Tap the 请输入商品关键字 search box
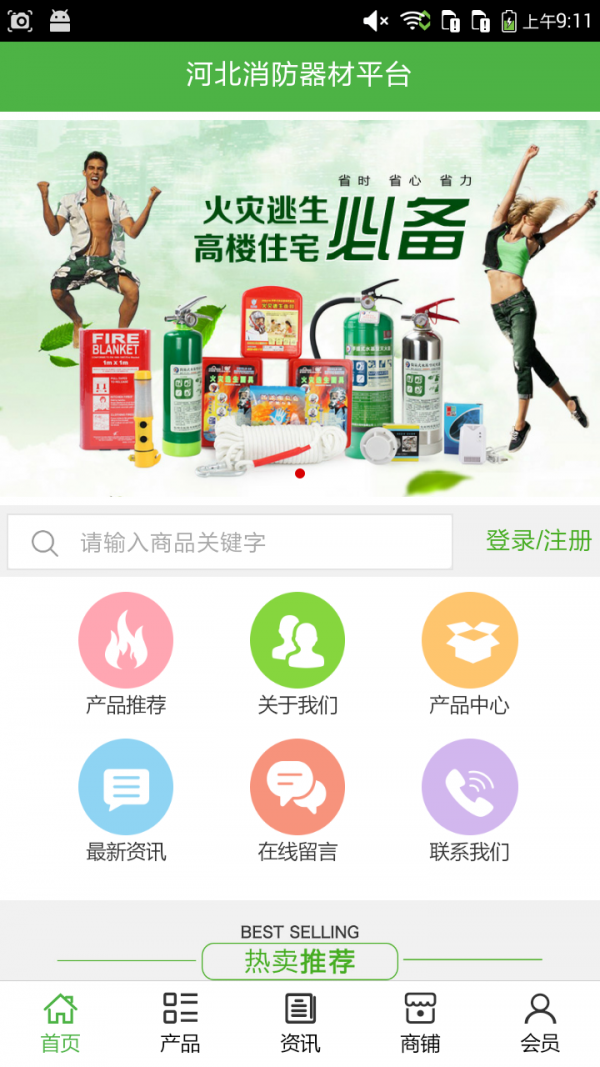This screenshot has width=600, height=1067. [x=230, y=543]
